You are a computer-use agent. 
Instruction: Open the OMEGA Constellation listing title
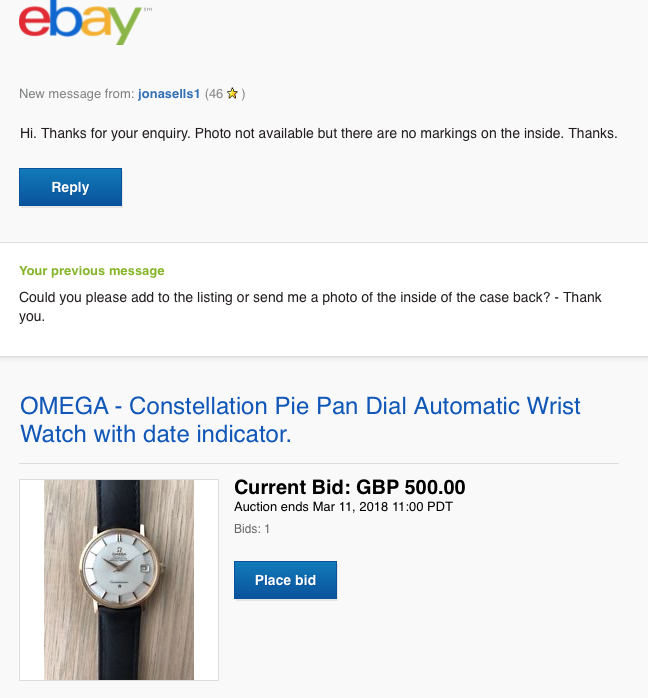(x=300, y=420)
